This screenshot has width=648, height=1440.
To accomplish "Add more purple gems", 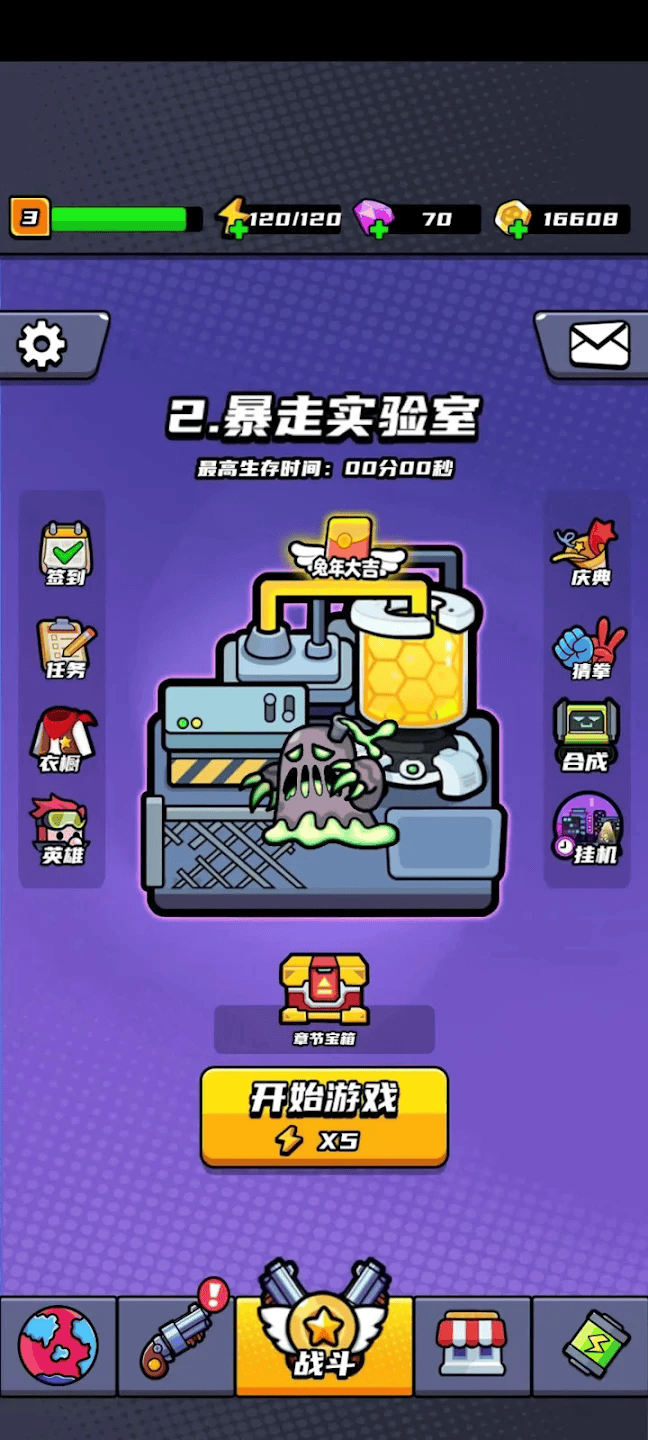I will coord(377,229).
